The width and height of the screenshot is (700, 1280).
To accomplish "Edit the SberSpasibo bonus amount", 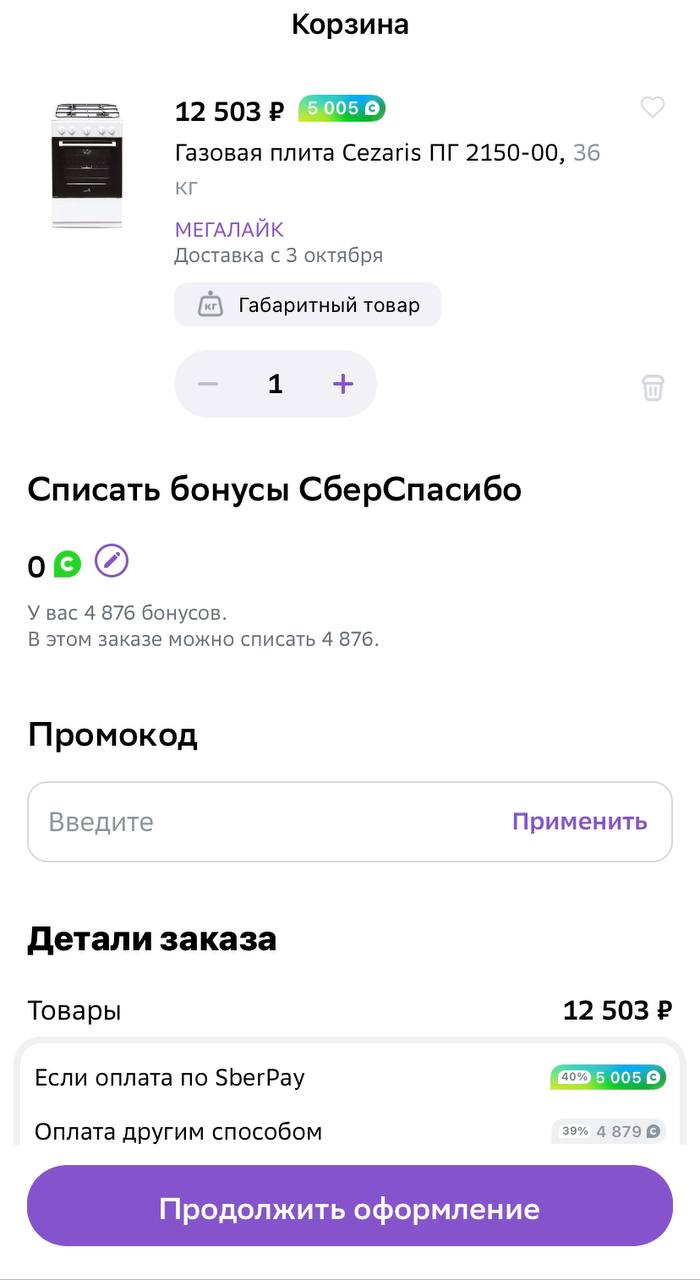I will 112,561.
